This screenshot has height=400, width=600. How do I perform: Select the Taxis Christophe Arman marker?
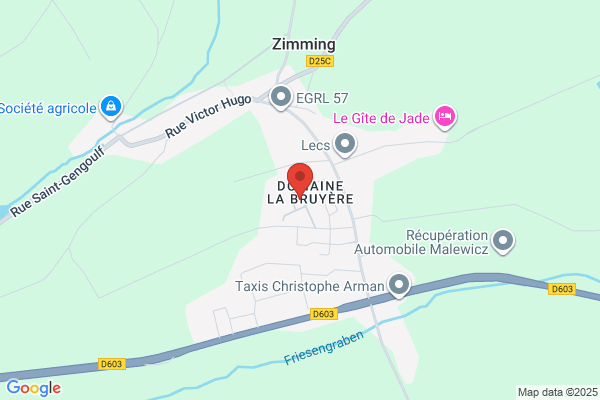pyautogui.click(x=400, y=287)
